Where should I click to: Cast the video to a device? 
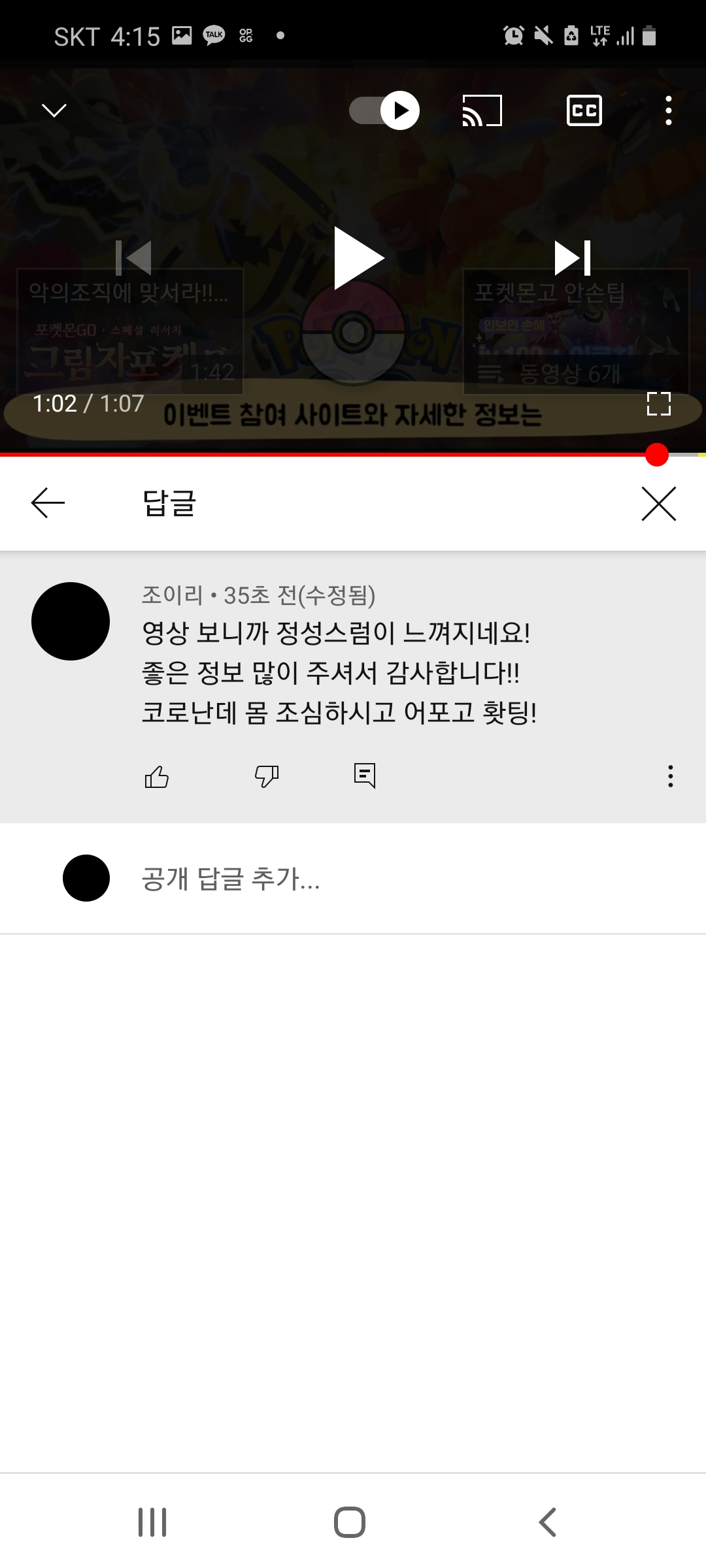click(482, 110)
